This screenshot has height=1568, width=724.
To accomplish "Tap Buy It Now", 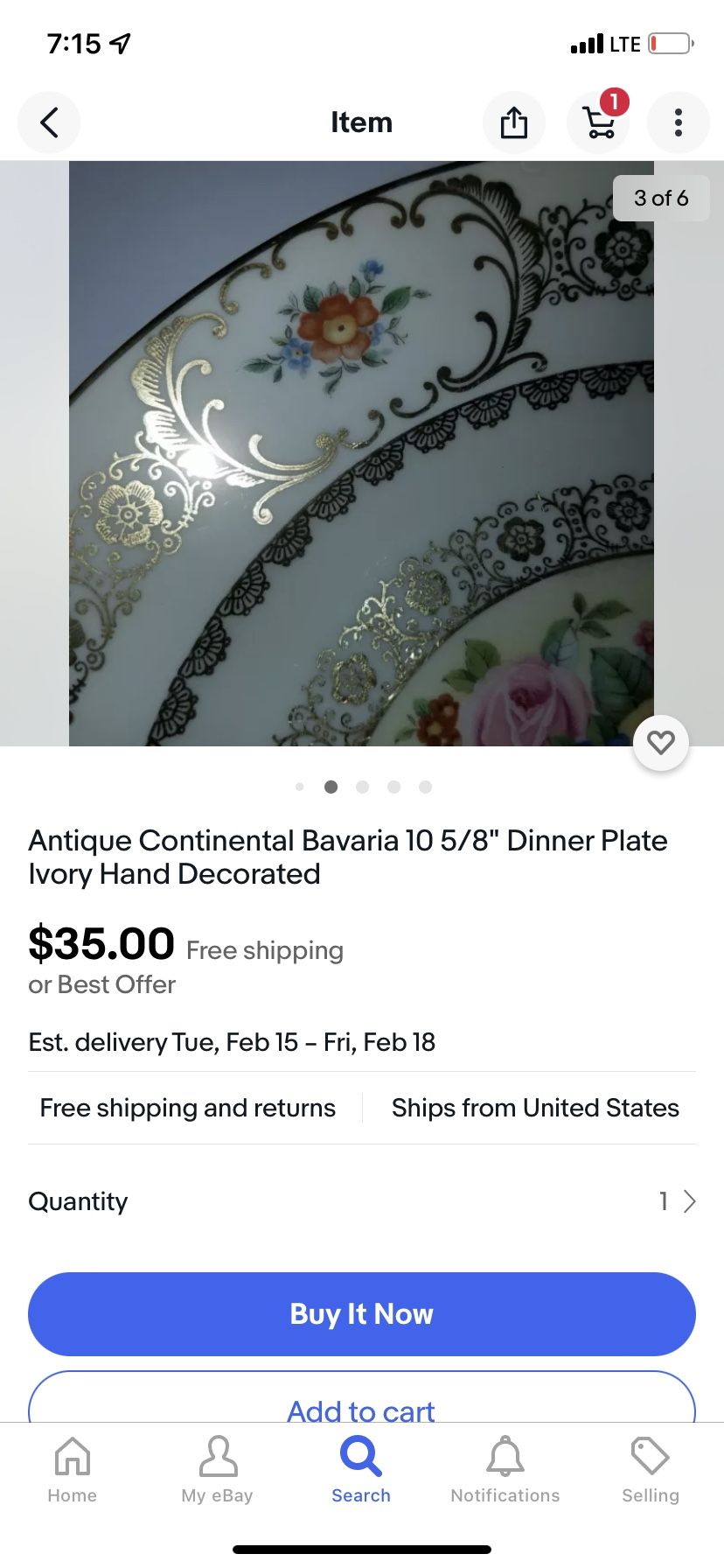I will click(x=362, y=1314).
